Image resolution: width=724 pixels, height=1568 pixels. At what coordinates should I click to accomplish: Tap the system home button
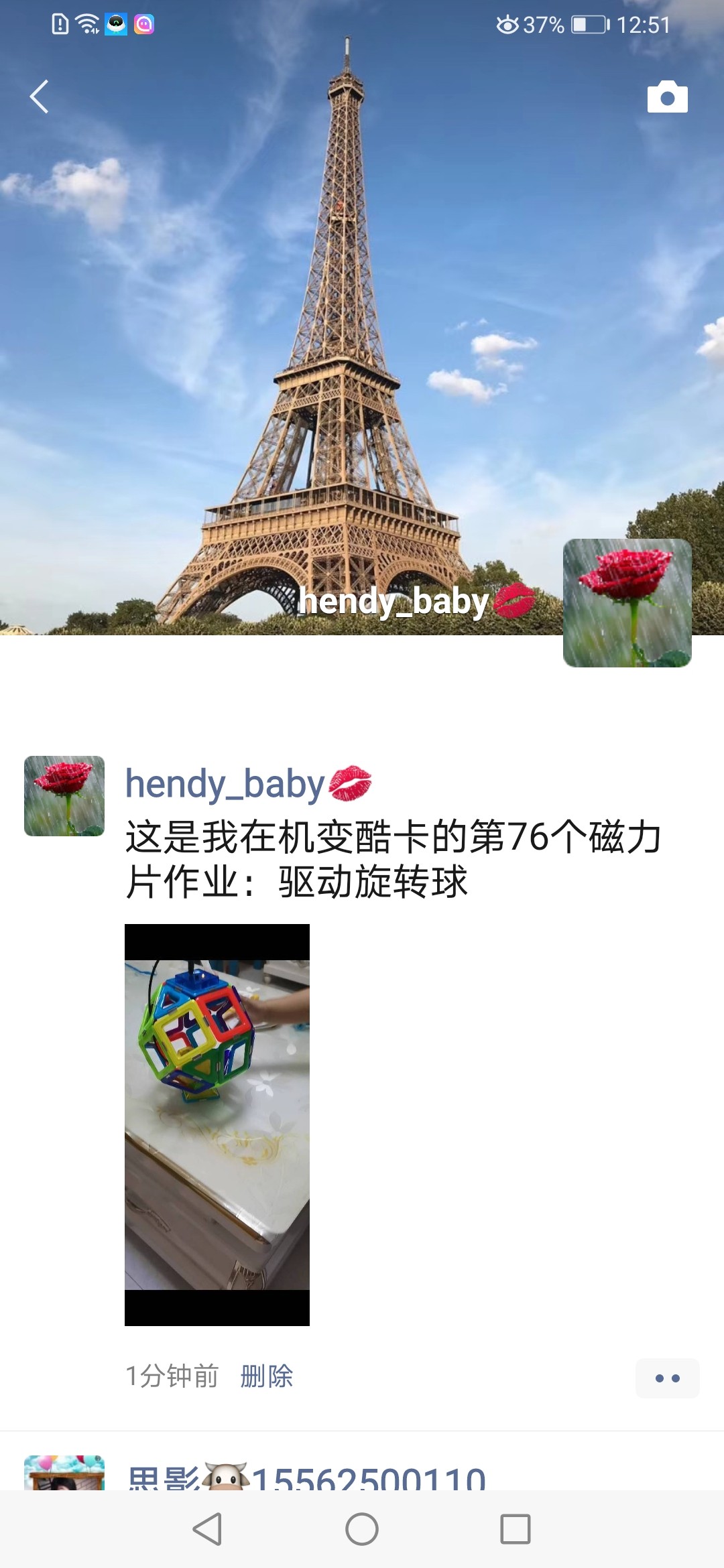(362, 1529)
